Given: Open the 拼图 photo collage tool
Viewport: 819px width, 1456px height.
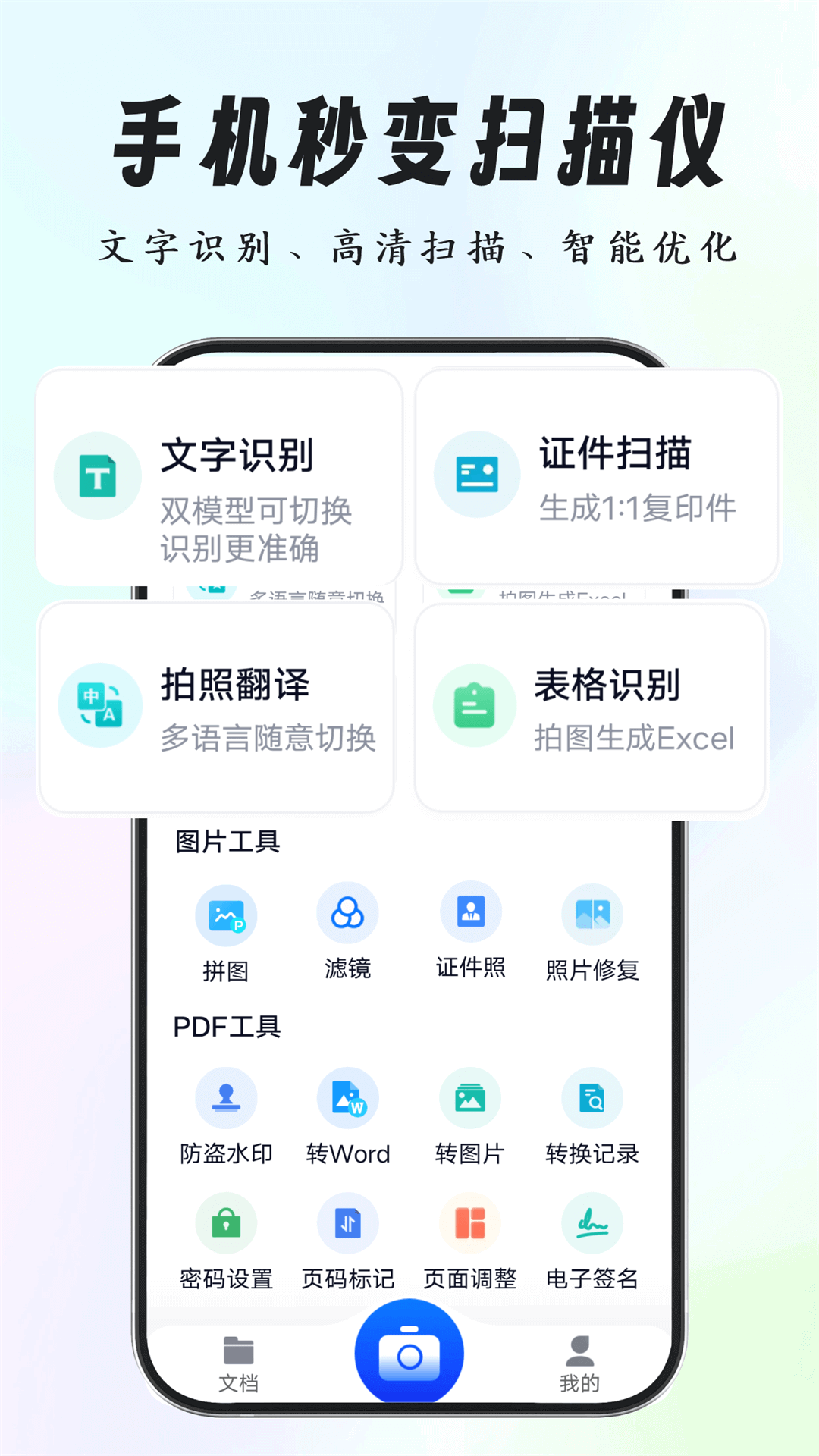Looking at the screenshot, I should 227,915.
